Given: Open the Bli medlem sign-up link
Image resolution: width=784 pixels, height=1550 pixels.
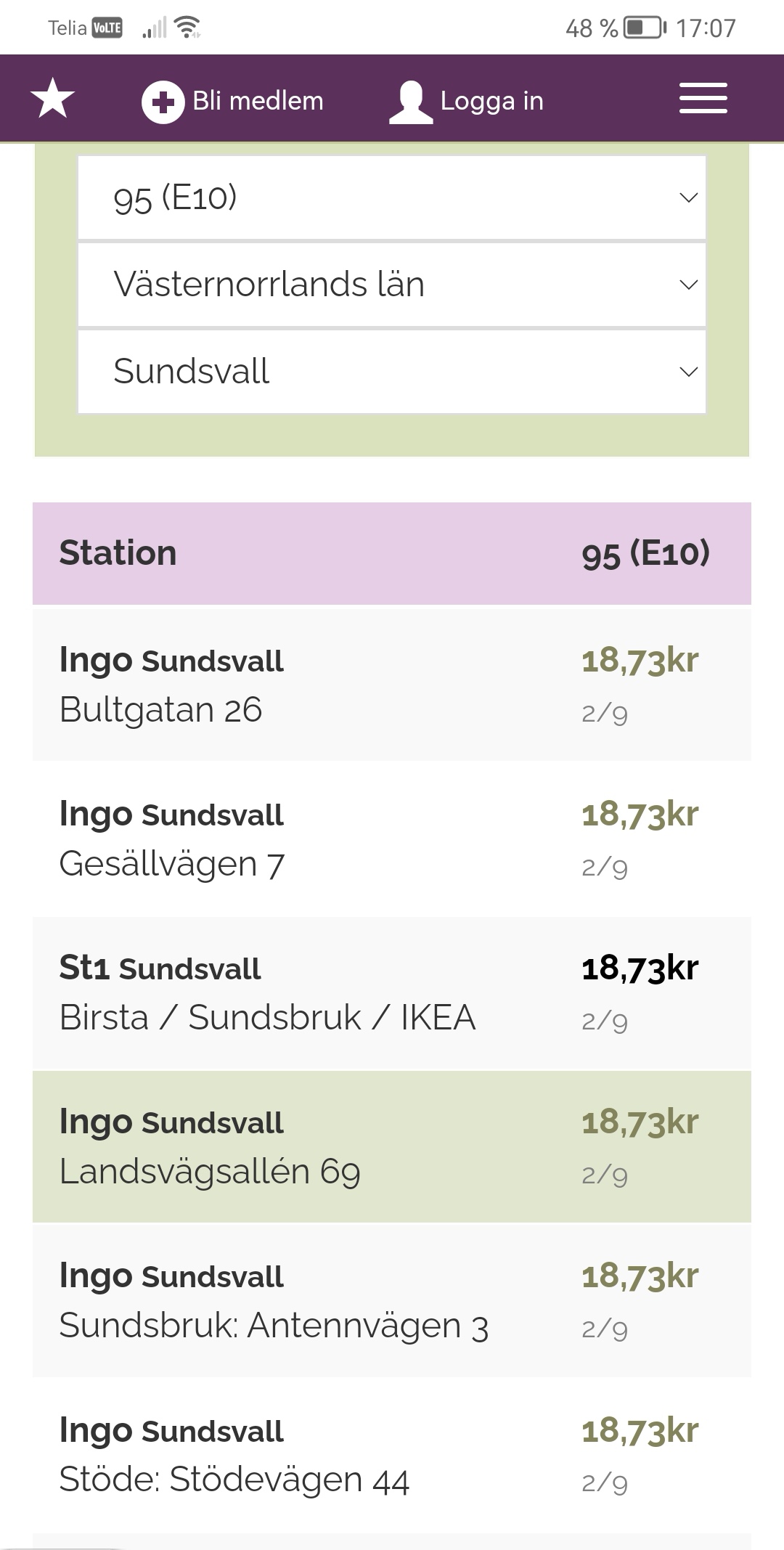Looking at the screenshot, I should tap(232, 101).
